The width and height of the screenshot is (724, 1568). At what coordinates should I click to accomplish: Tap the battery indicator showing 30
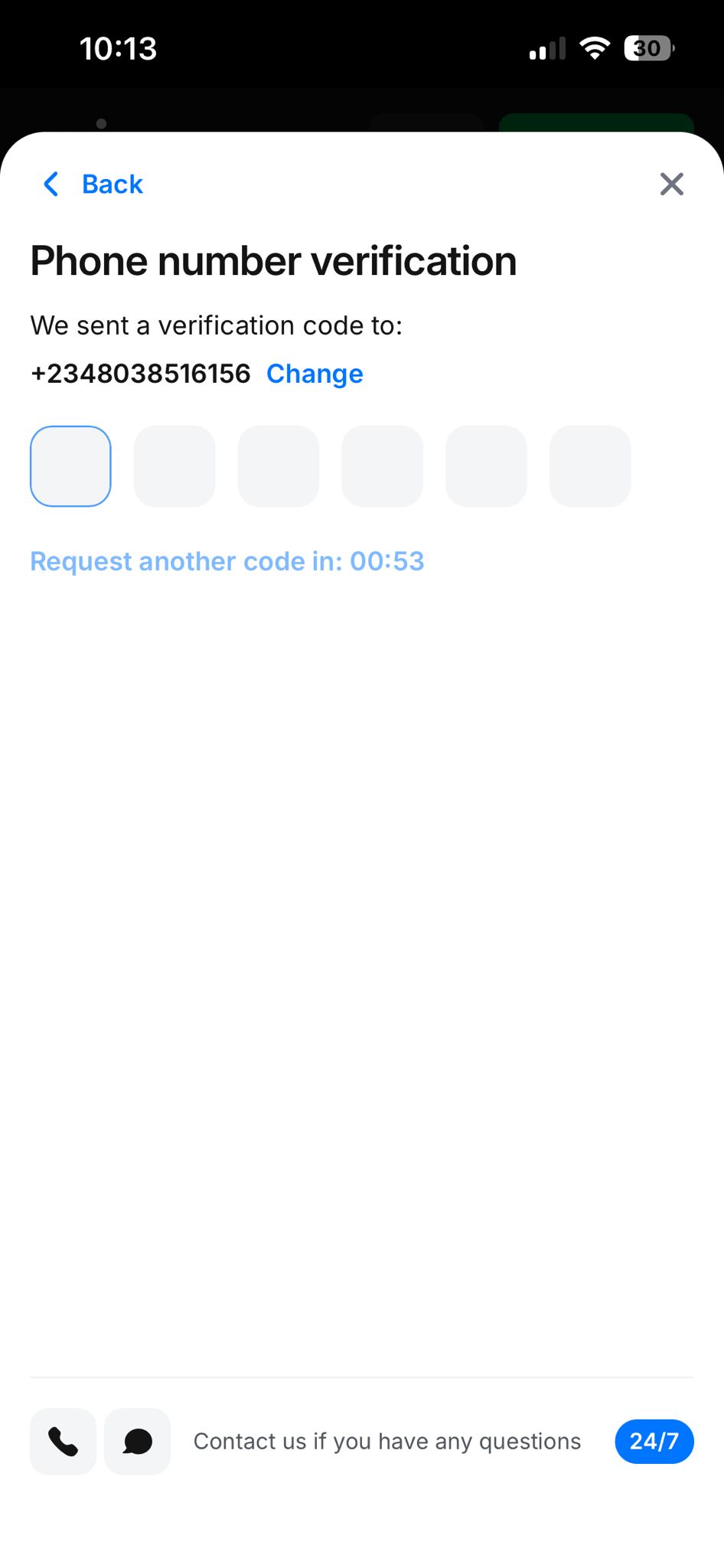click(647, 47)
